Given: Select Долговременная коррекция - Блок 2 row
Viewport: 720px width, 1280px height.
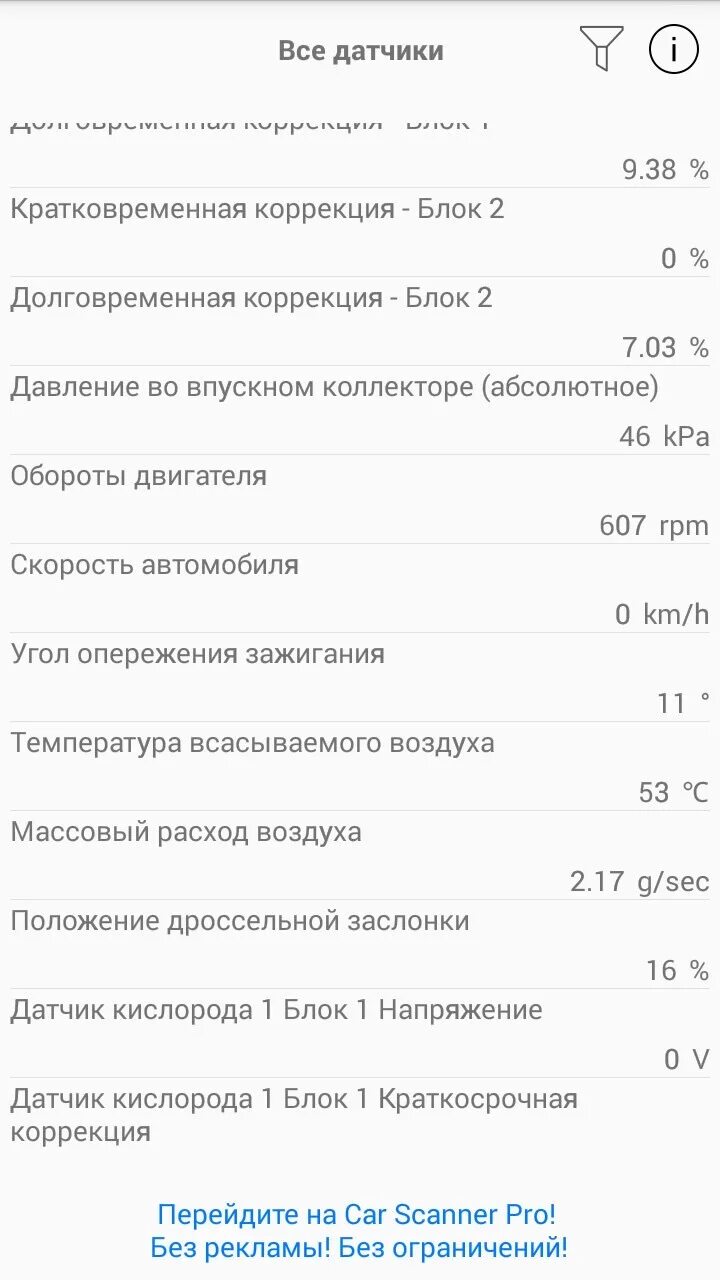Looking at the screenshot, I should click(x=360, y=322).
